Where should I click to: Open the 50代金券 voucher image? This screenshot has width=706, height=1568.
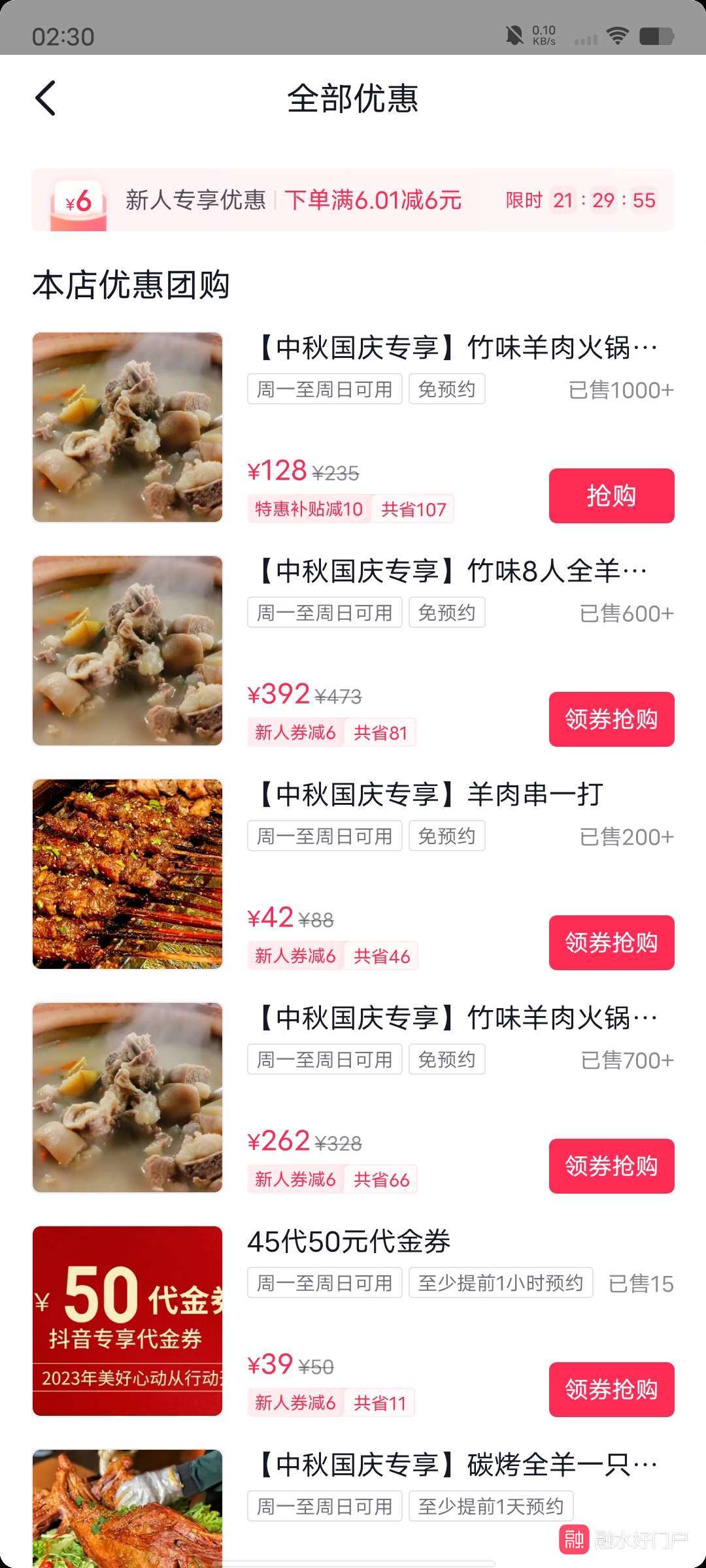point(127,1321)
